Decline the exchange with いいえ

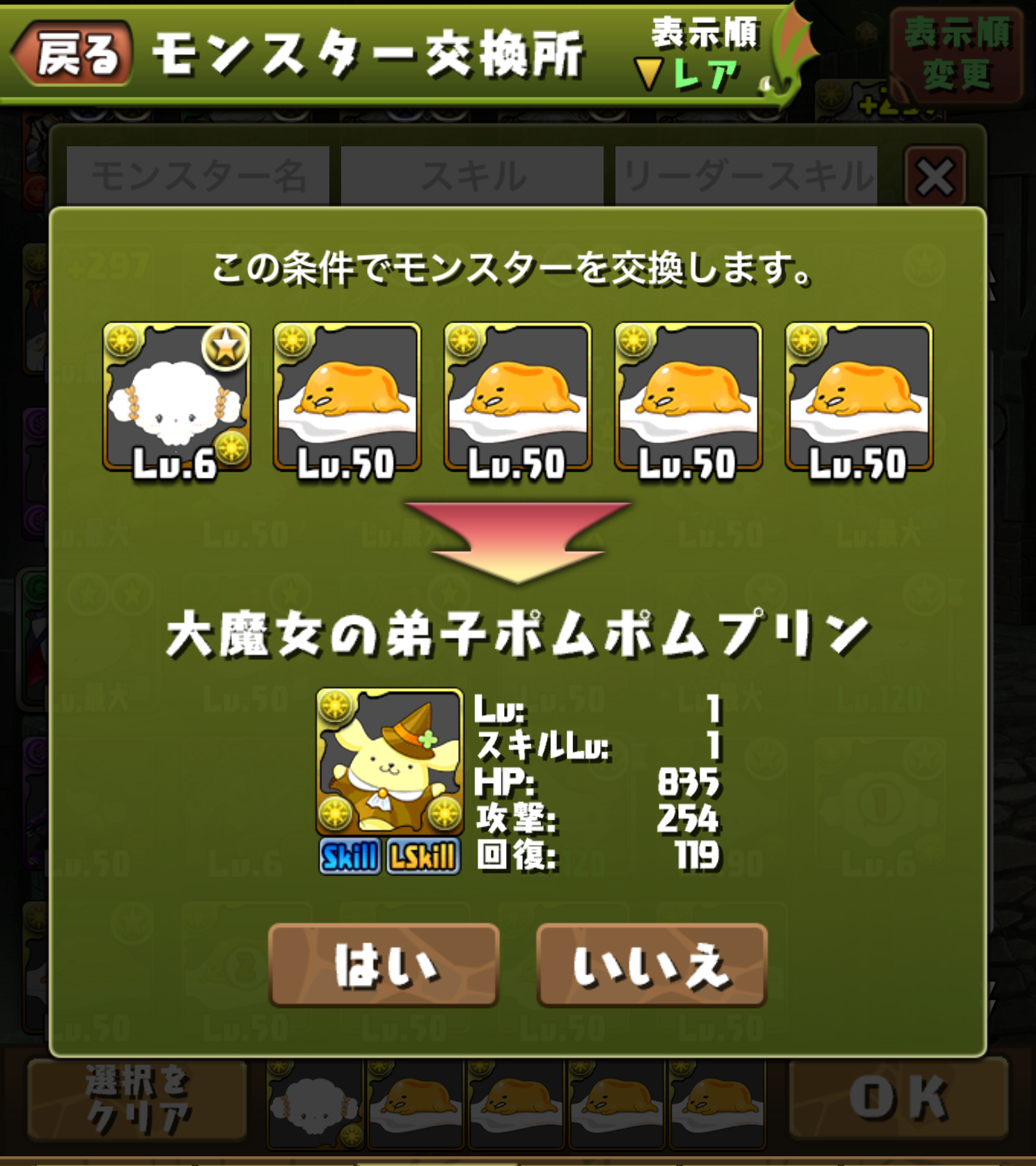(x=652, y=965)
